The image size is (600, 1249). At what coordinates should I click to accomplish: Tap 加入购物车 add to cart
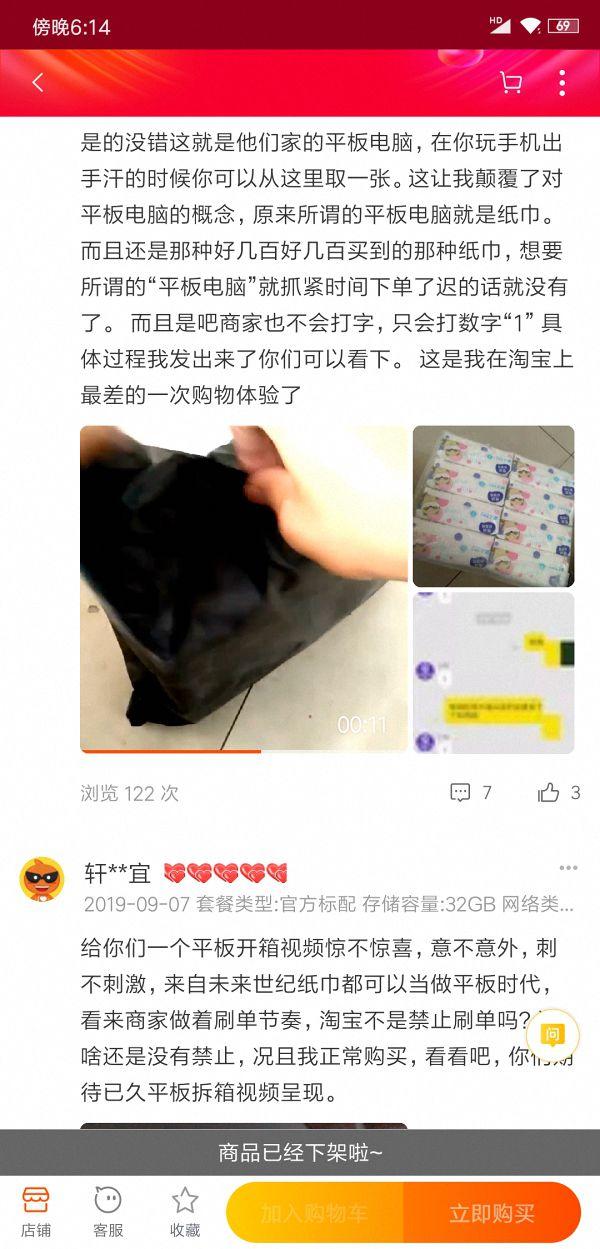point(315,1213)
